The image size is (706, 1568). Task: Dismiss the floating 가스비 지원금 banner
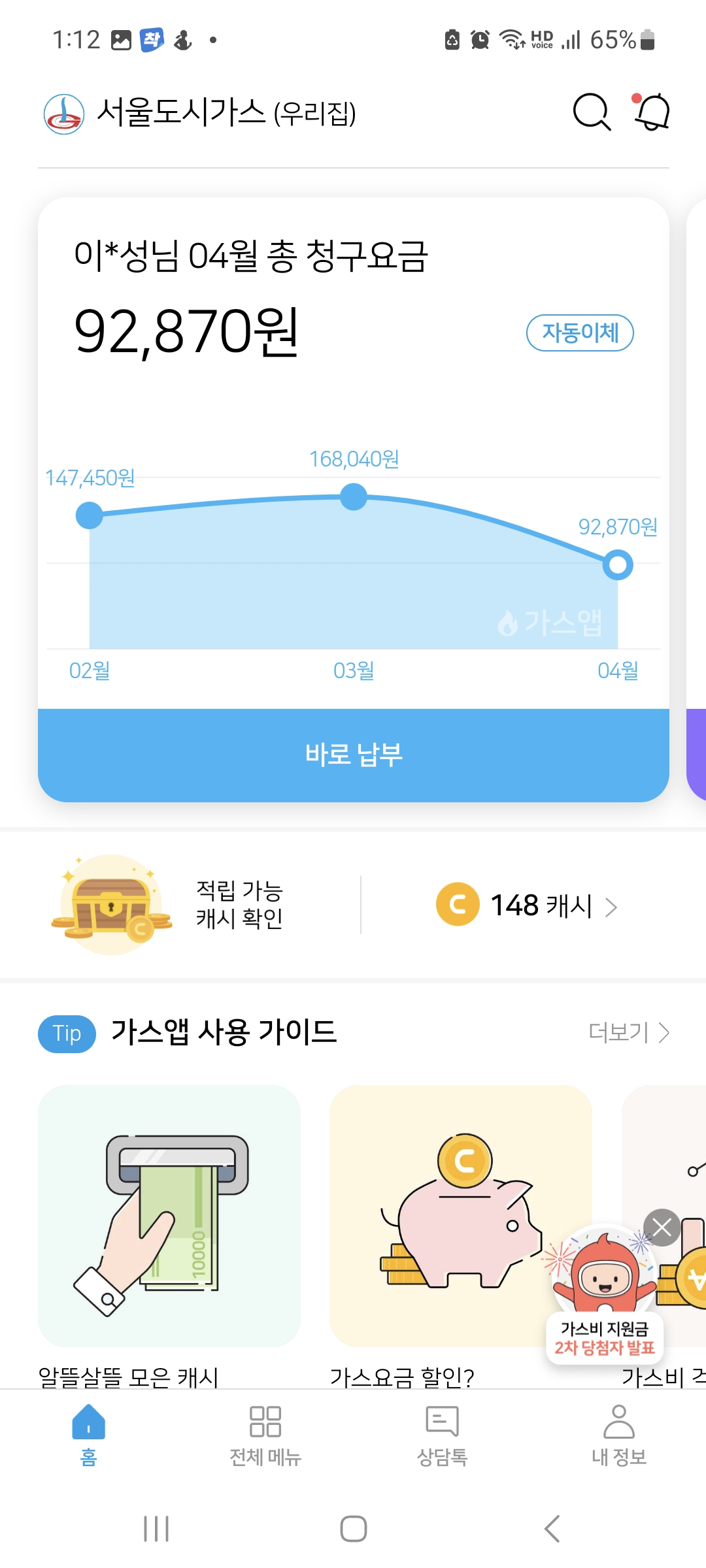pyautogui.click(x=662, y=1228)
